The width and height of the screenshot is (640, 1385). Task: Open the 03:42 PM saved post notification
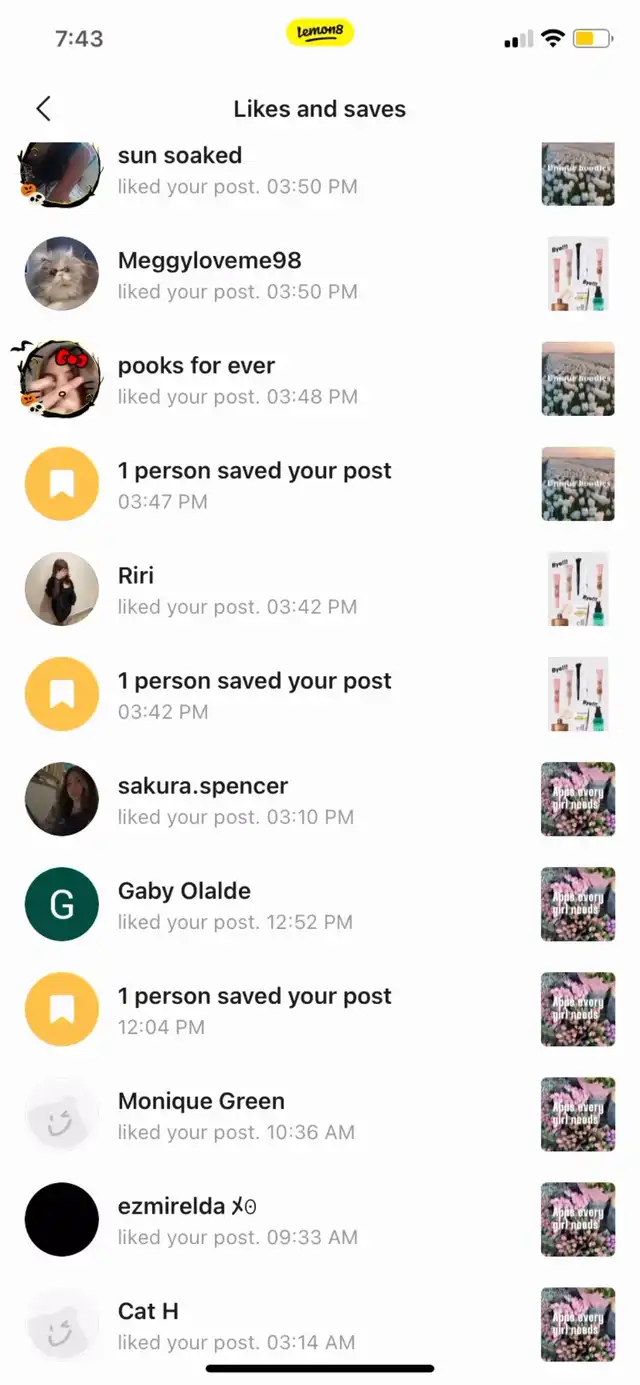pyautogui.click(x=320, y=694)
